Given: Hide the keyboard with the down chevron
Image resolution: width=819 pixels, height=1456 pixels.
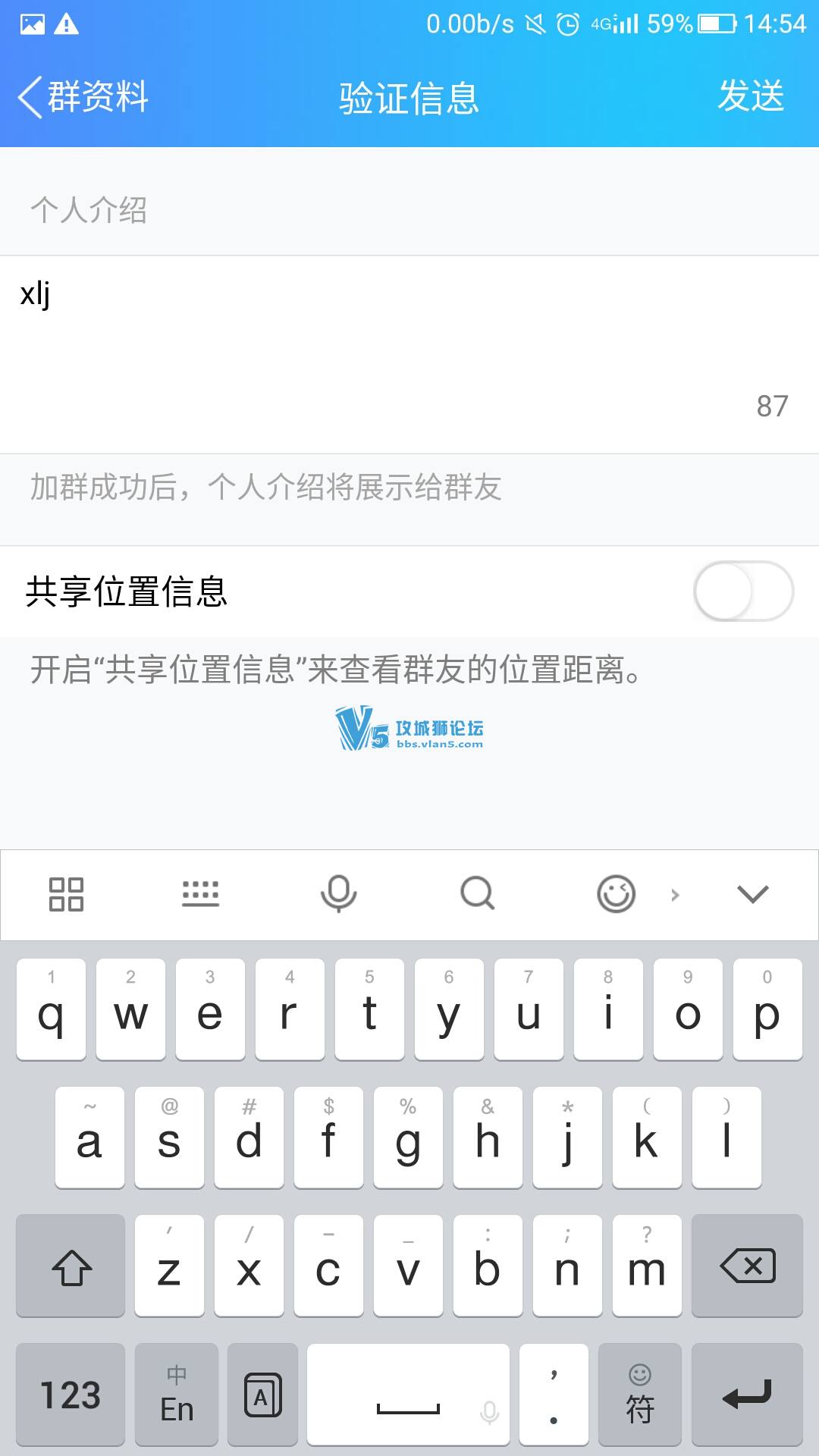Looking at the screenshot, I should (752, 895).
